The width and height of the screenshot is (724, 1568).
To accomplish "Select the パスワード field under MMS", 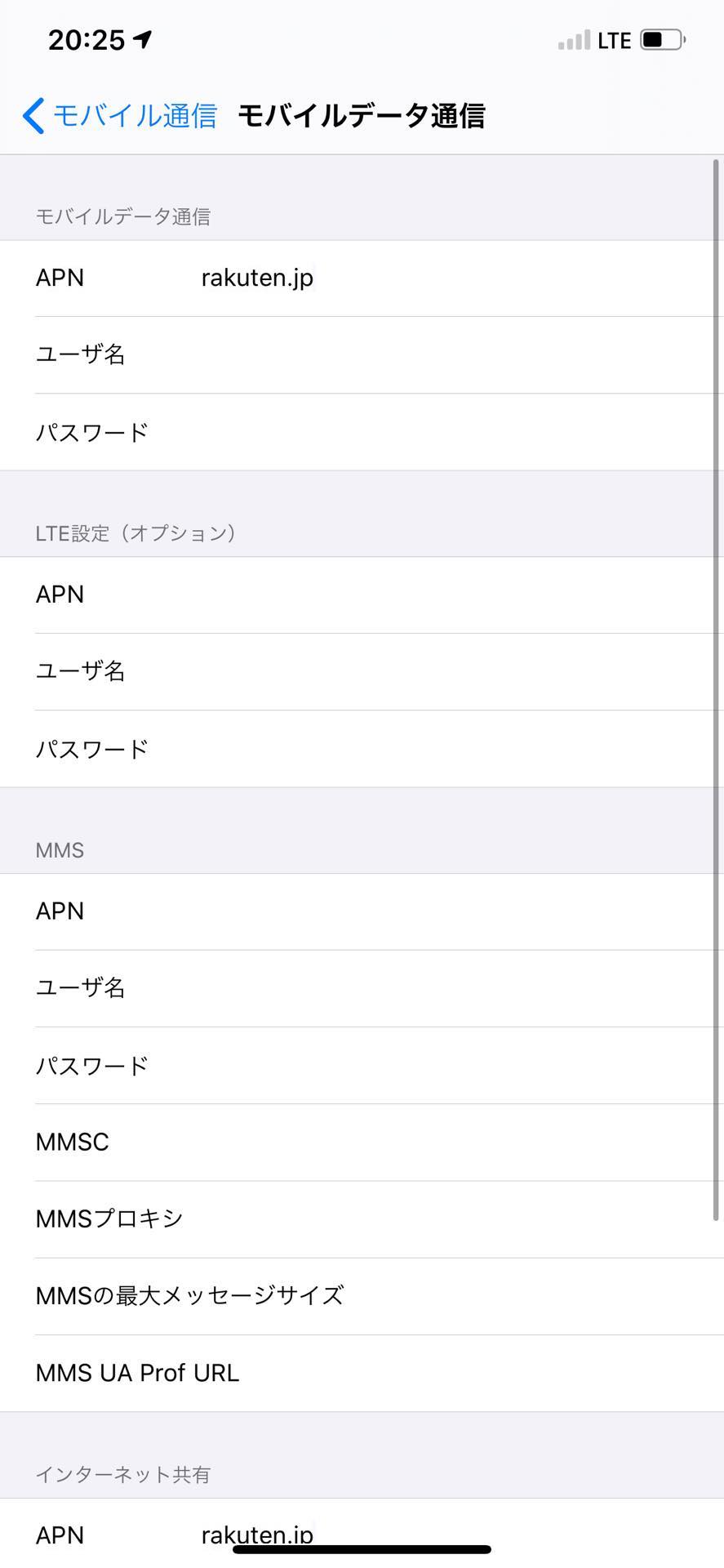I will click(x=362, y=1066).
